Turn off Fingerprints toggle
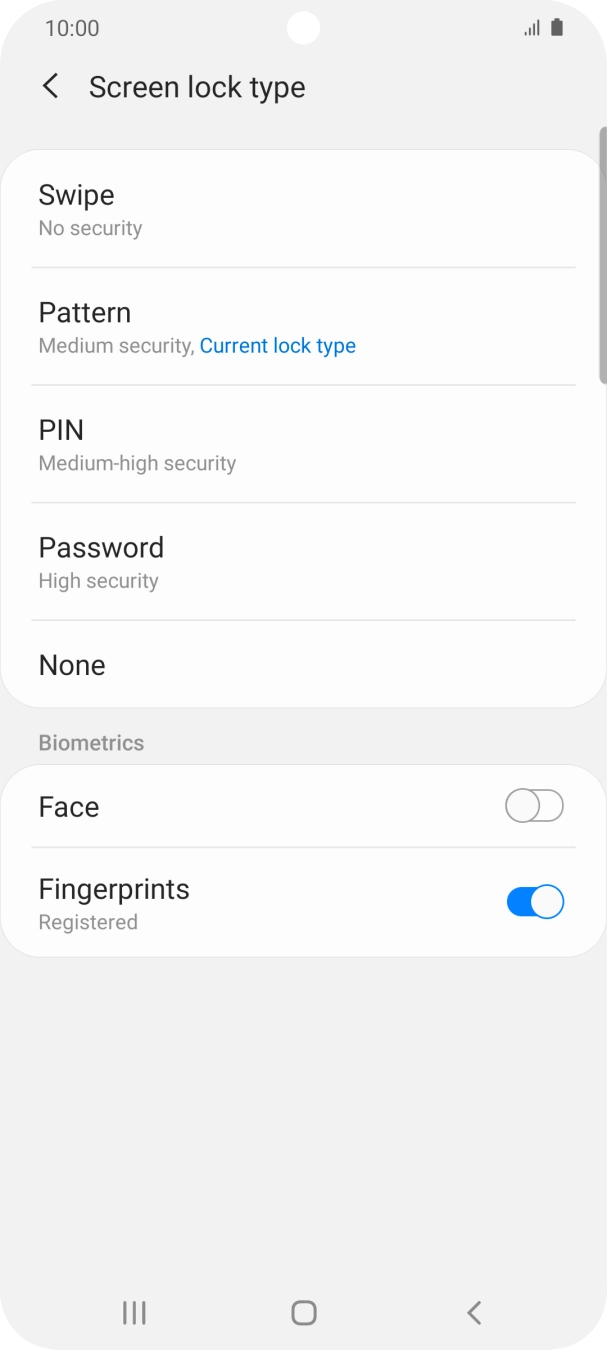The height and width of the screenshot is (1350, 607). click(x=534, y=902)
